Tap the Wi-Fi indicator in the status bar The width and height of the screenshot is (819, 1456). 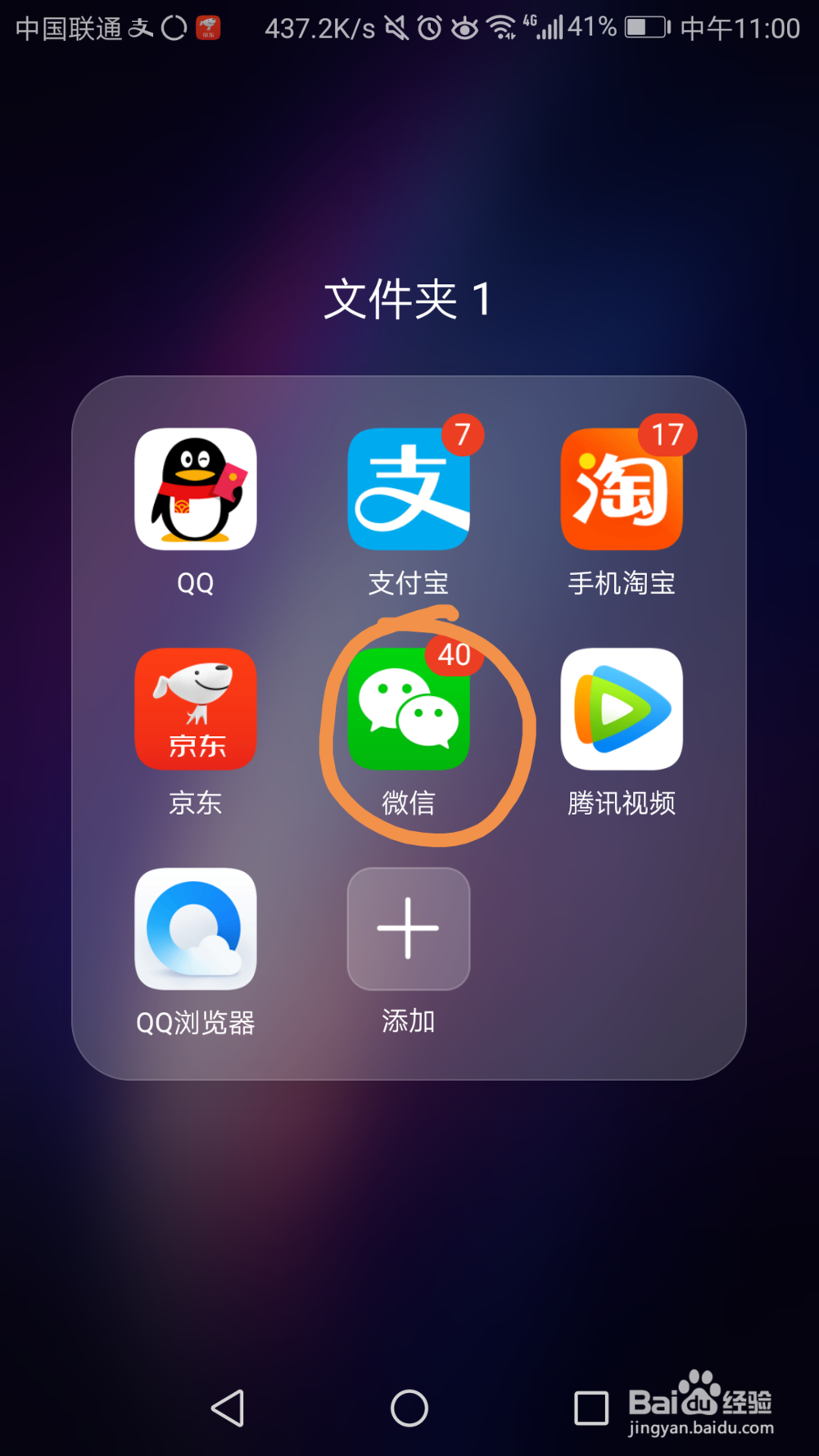click(500, 27)
